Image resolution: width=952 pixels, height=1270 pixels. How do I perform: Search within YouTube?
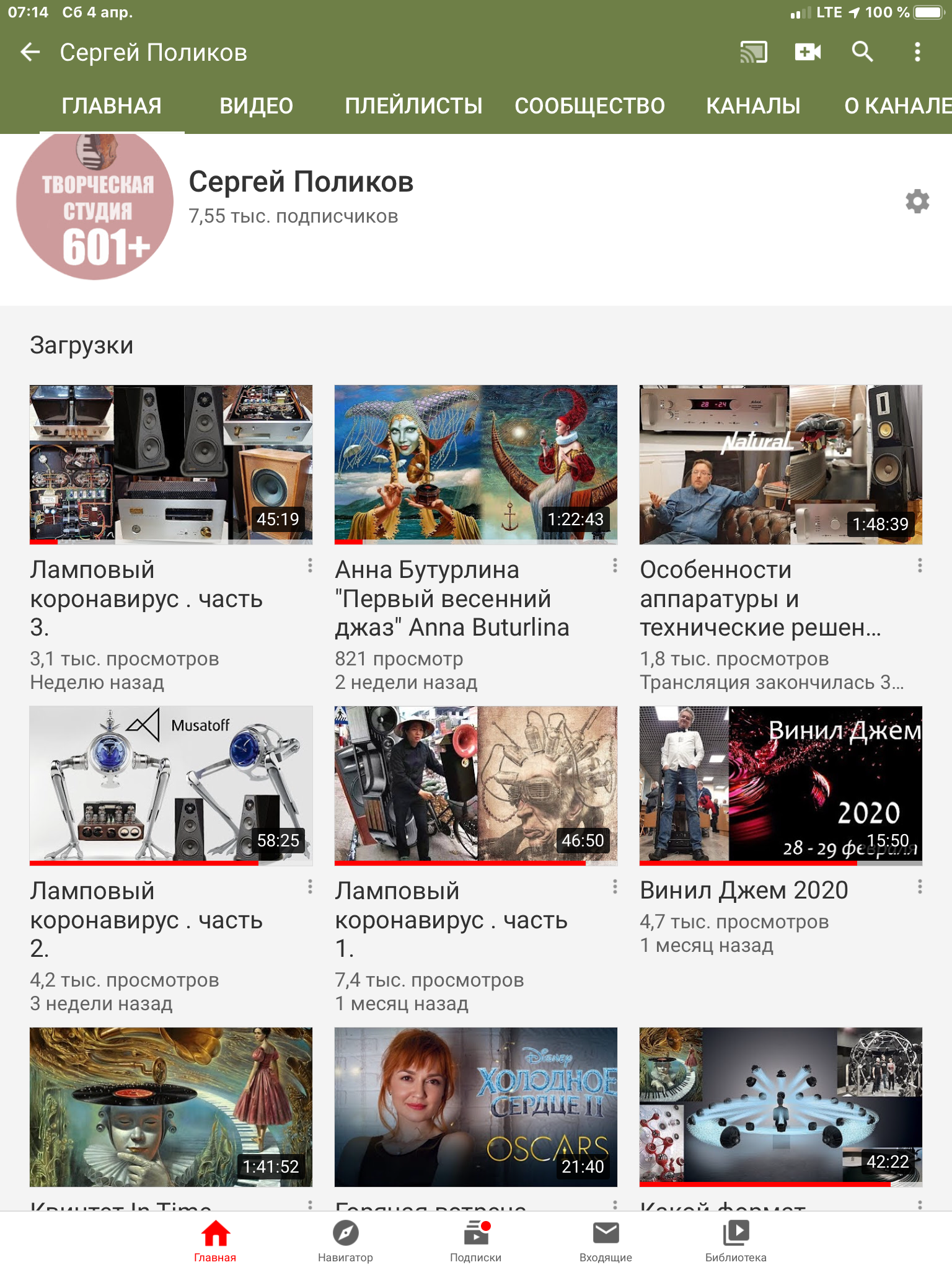coord(862,53)
